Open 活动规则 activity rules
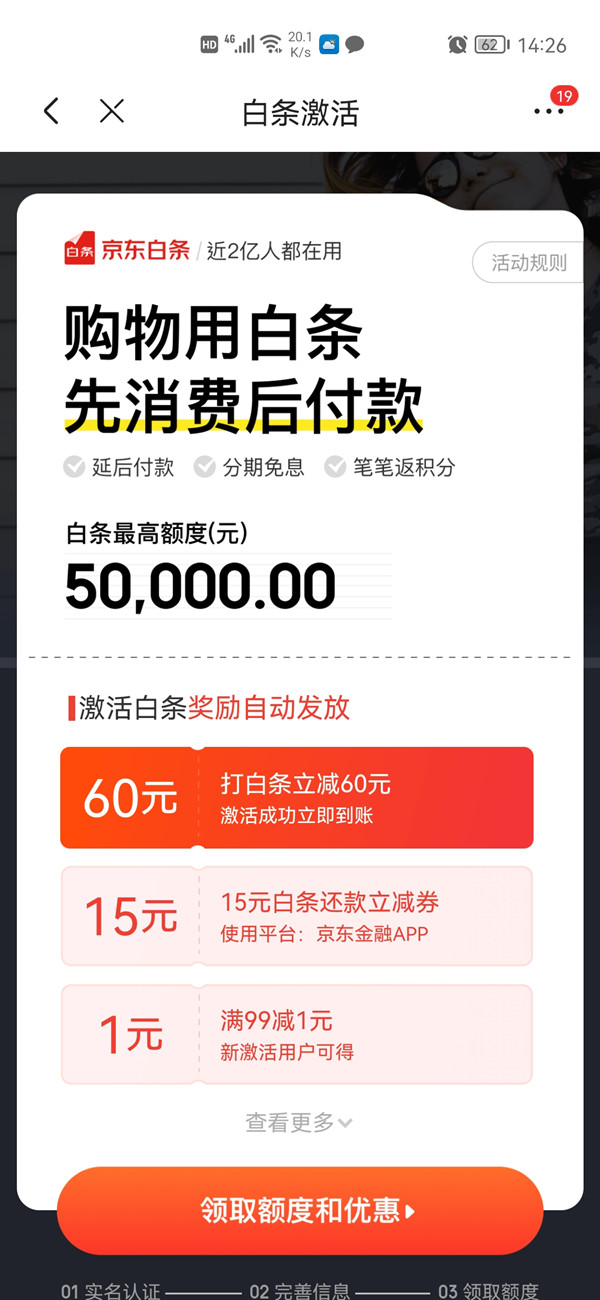Viewport: 600px width, 1300px height. tap(528, 263)
